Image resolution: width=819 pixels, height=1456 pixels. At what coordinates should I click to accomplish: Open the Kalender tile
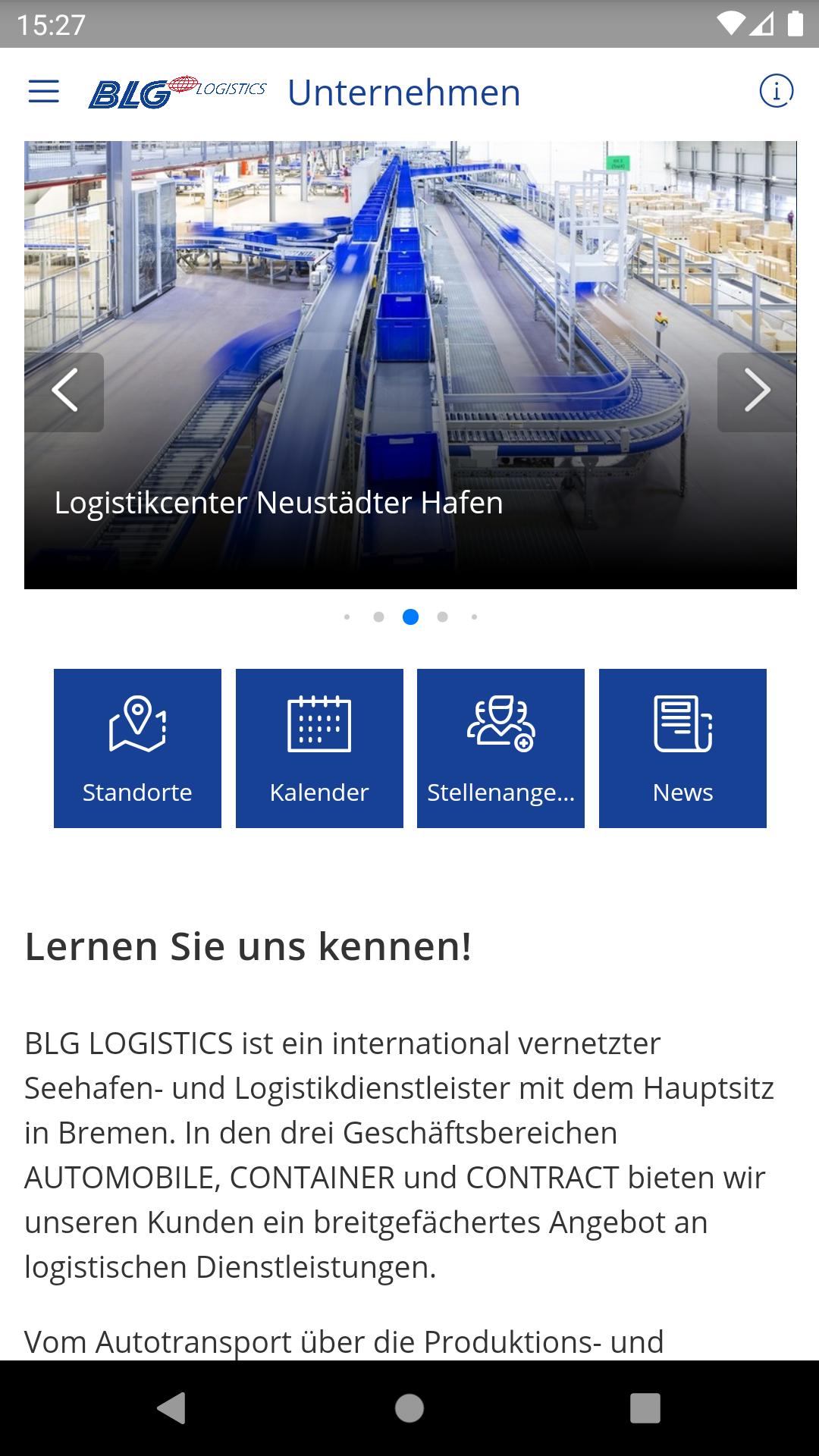pyautogui.click(x=319, y=748)
